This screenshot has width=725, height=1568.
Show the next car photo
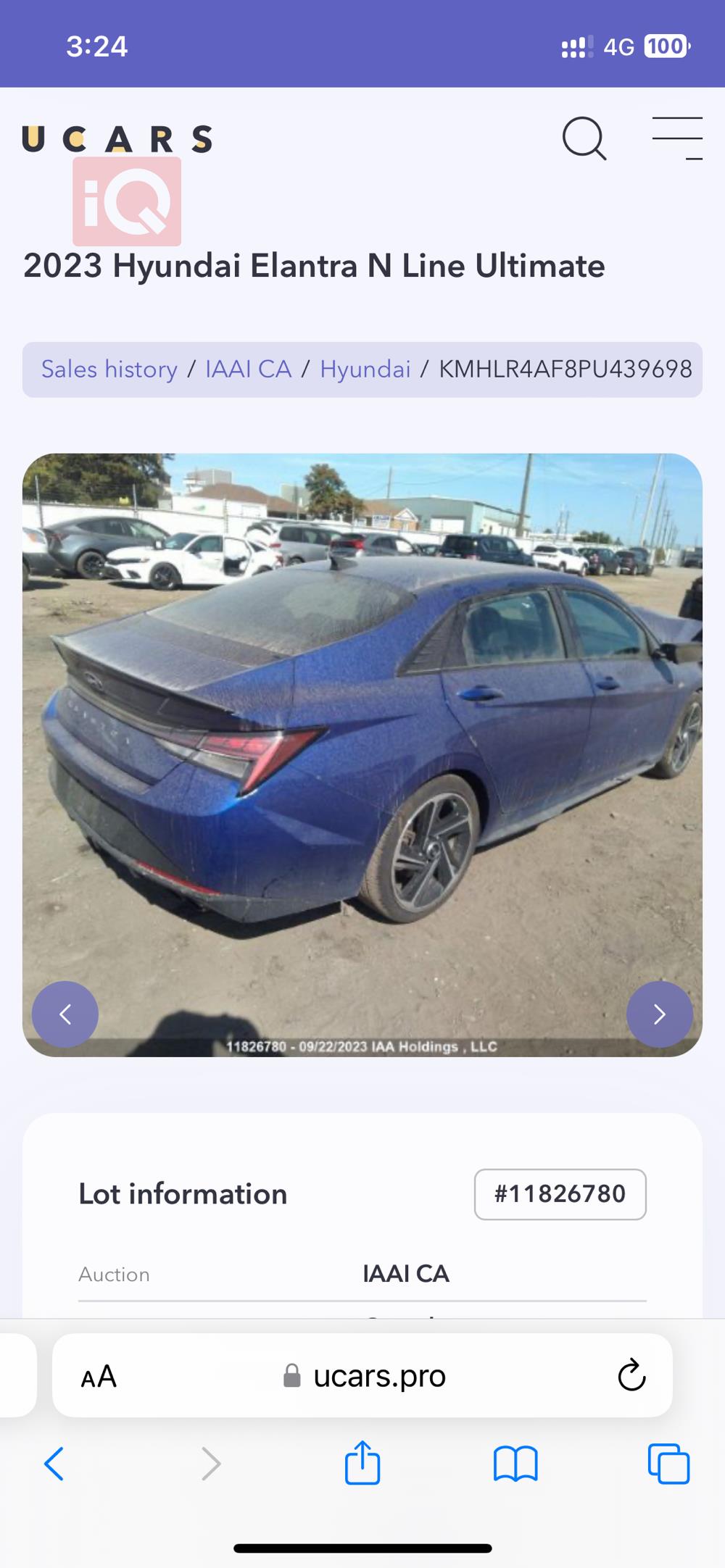[x=659, y=1014]
